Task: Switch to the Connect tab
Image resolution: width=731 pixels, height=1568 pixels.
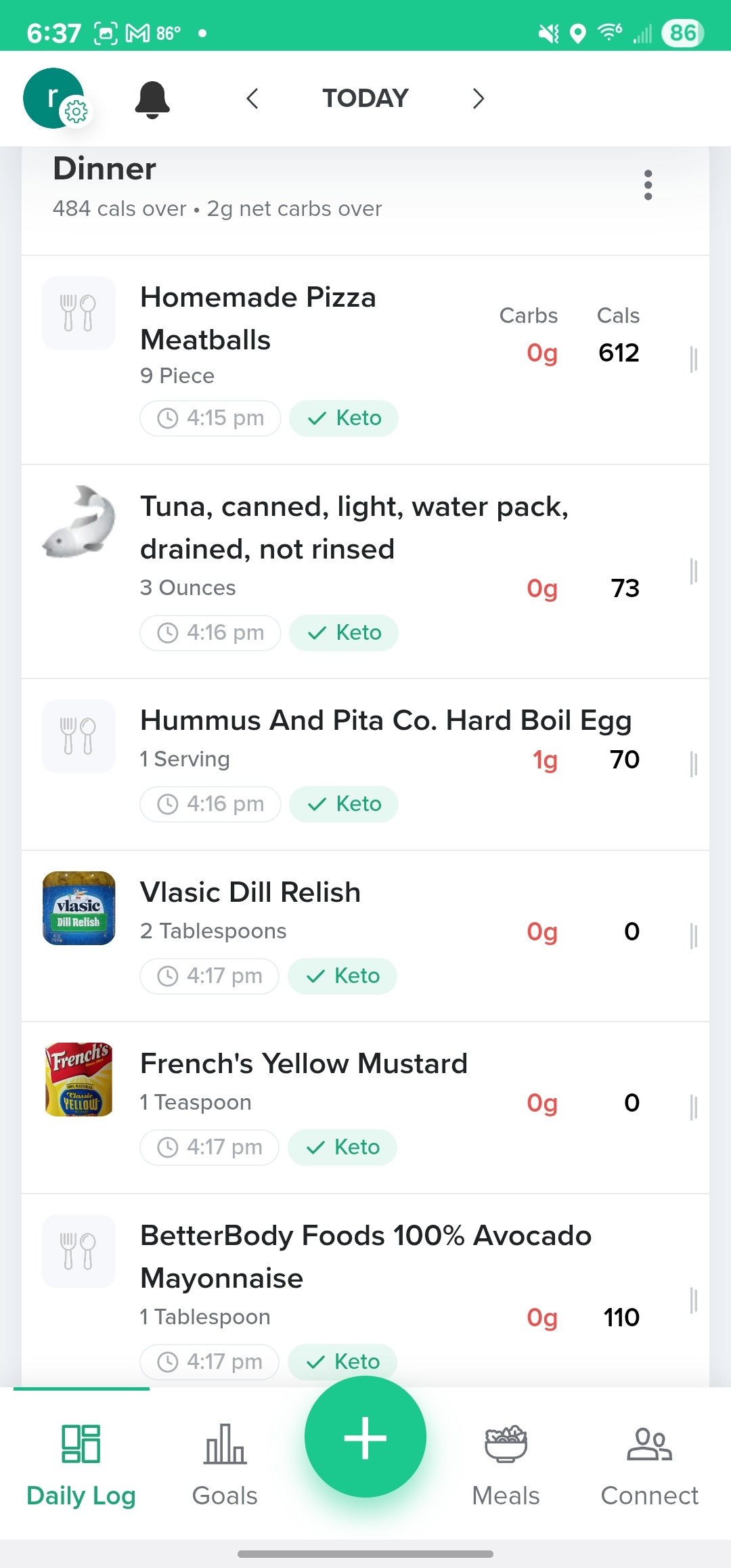Action: tap(649, 1464)
